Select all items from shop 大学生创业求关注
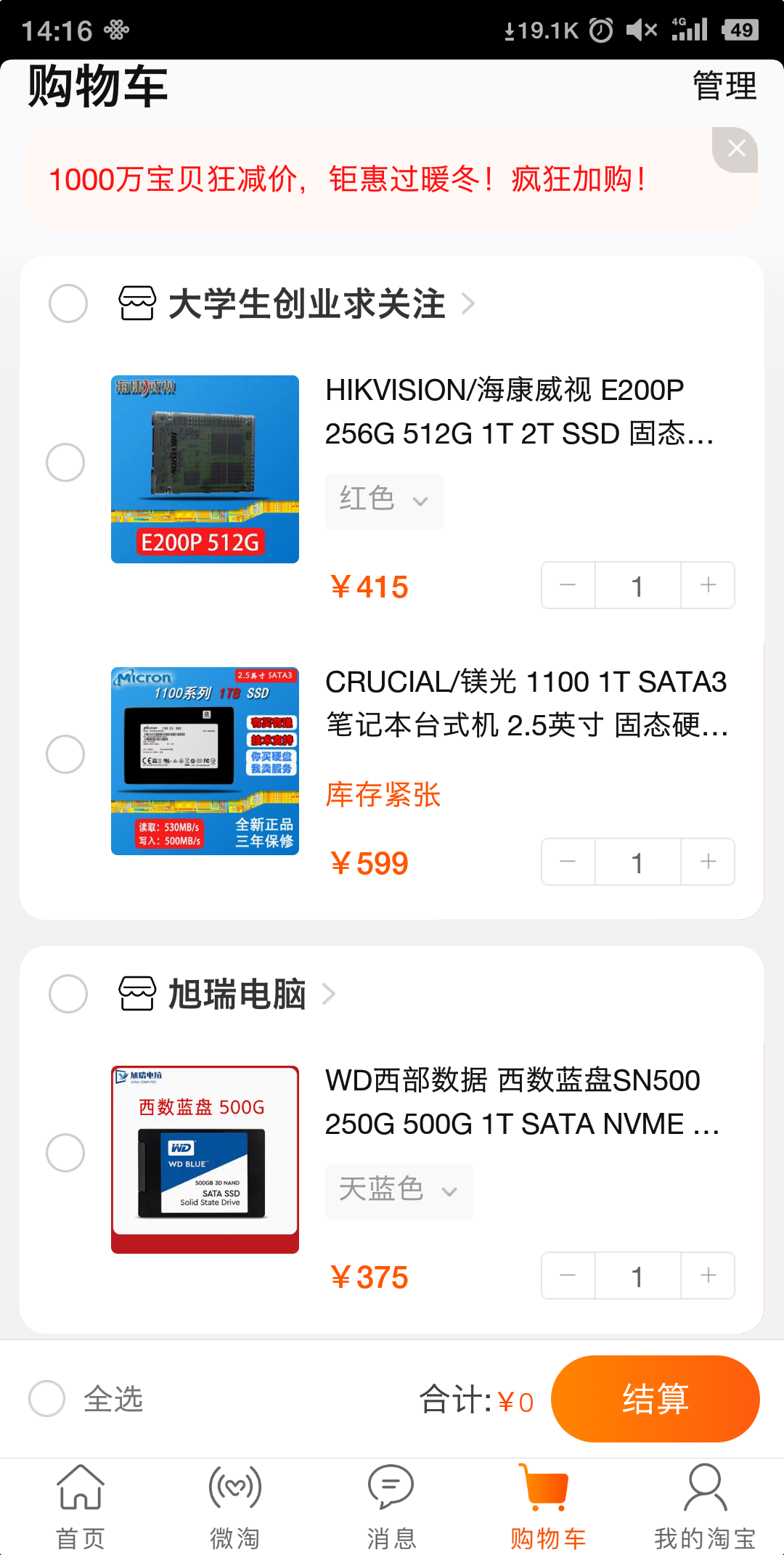Screen dimensions: 784x1555 click(x=68, y=303)
